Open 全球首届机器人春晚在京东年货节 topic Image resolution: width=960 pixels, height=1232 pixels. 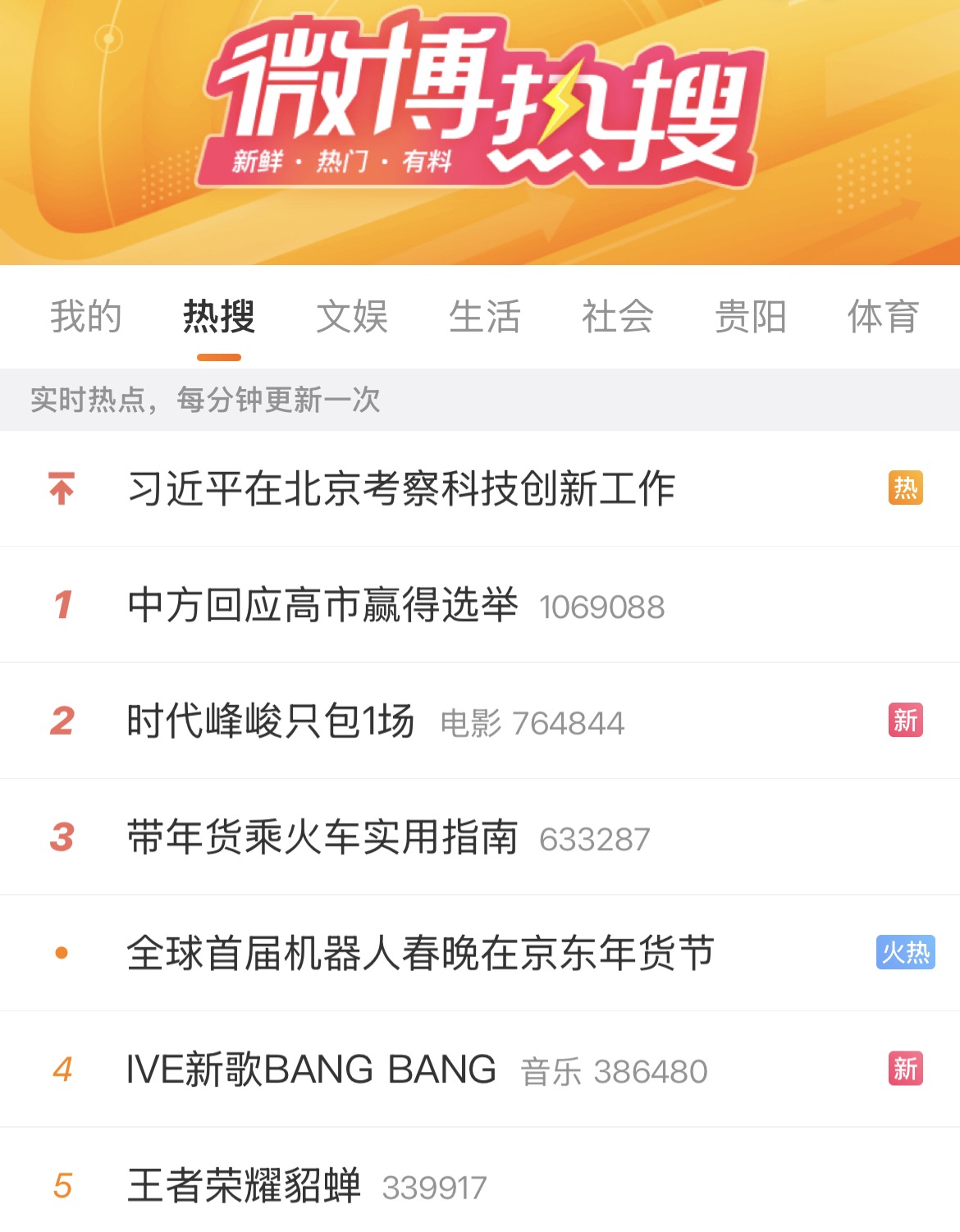(420, 954)
